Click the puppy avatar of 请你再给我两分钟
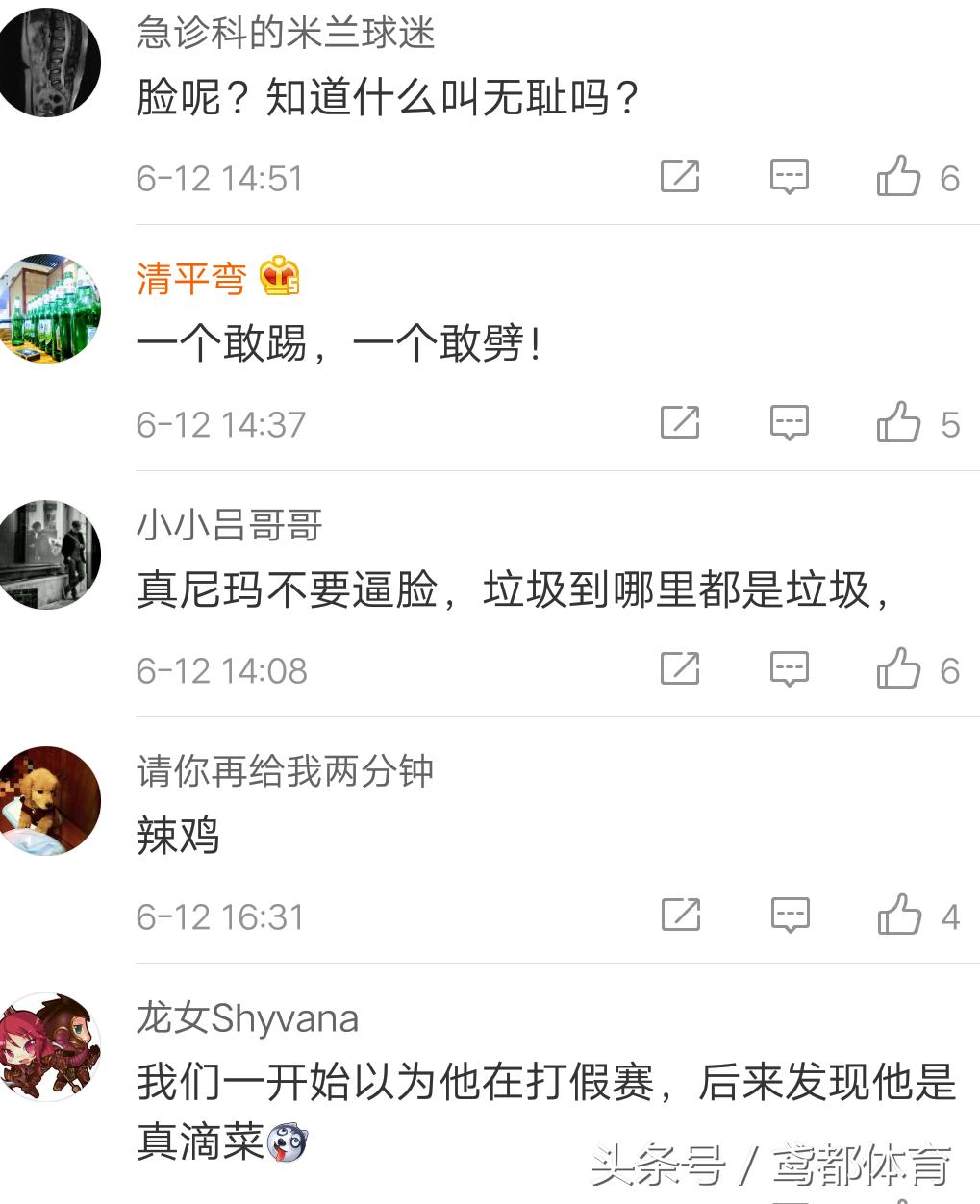 point(49,800)
